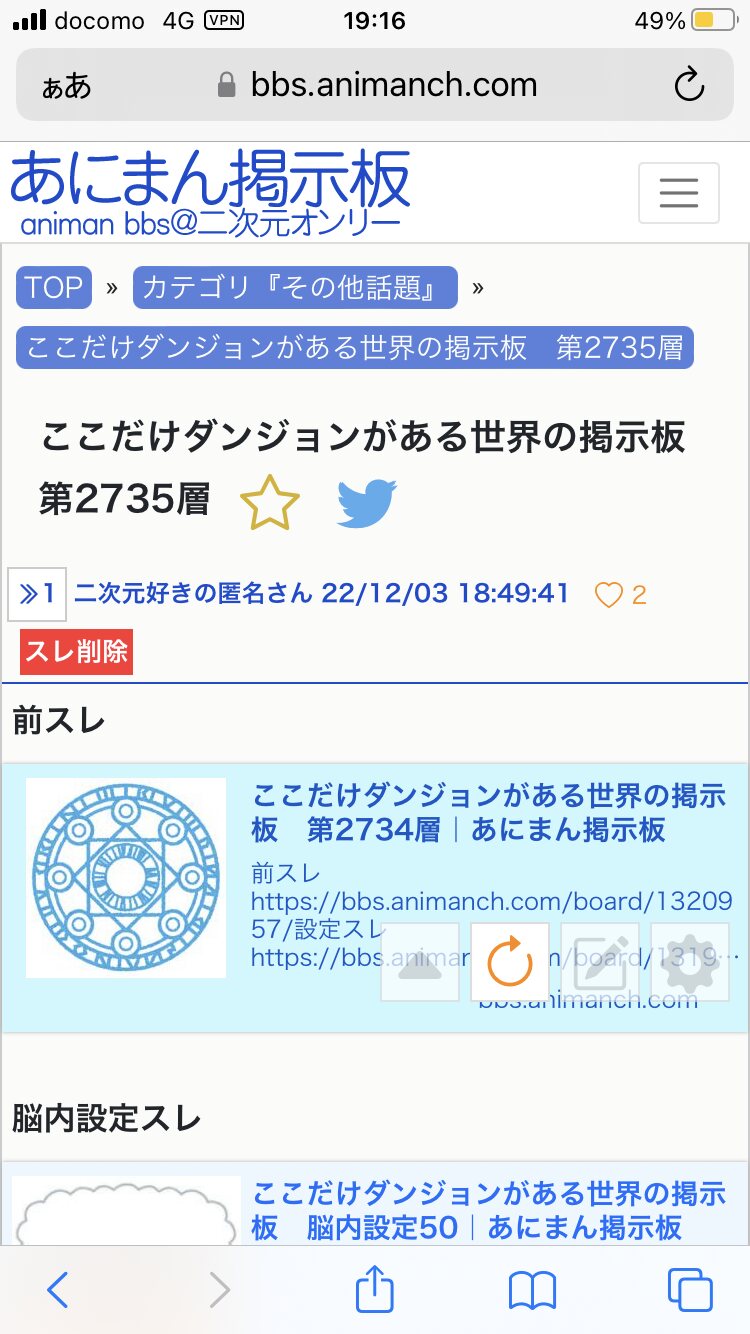Favorite this thread with the star icon
Screen dimensions: 750x1334
coord(270,503)
